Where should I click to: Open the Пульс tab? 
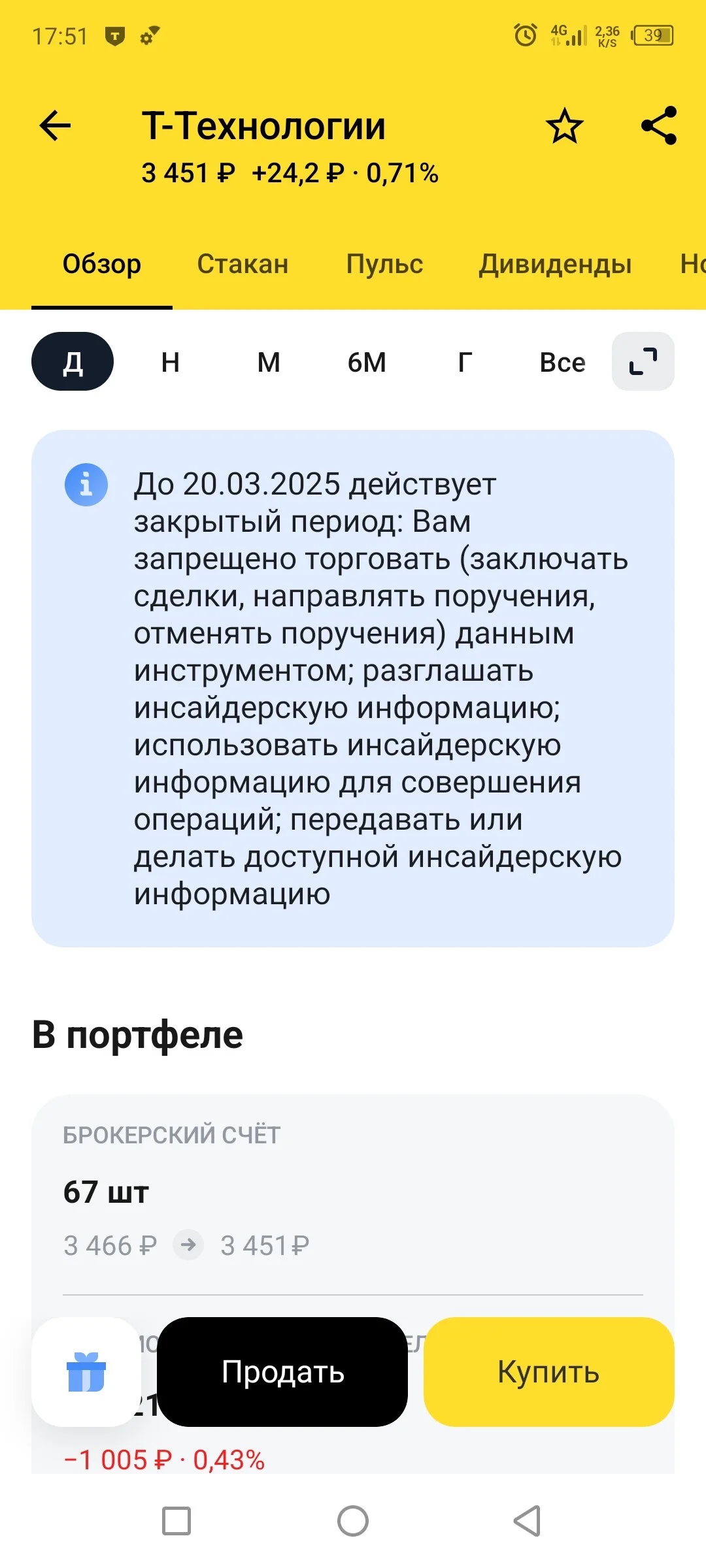(384, 264)
